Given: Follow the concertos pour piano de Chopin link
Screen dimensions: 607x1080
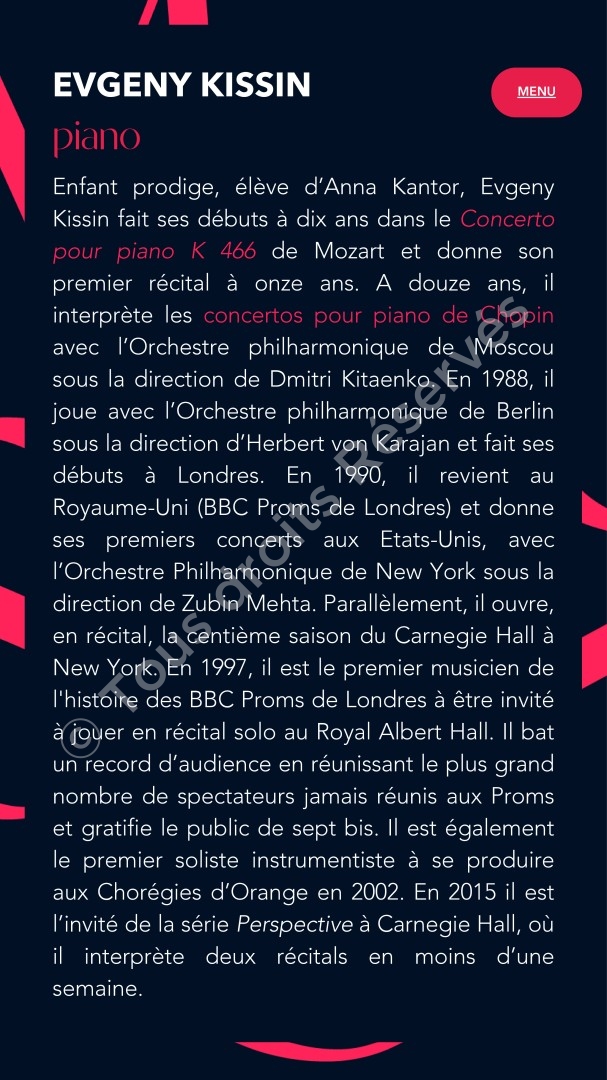Looking at the screenshot, I should pos(378,315).
